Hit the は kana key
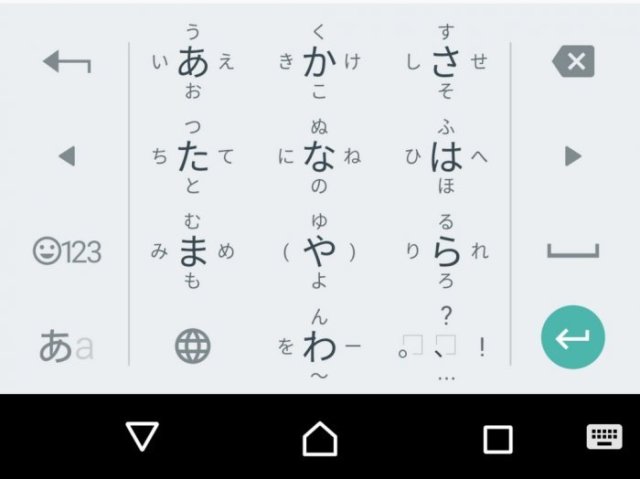 pos(446,156)
